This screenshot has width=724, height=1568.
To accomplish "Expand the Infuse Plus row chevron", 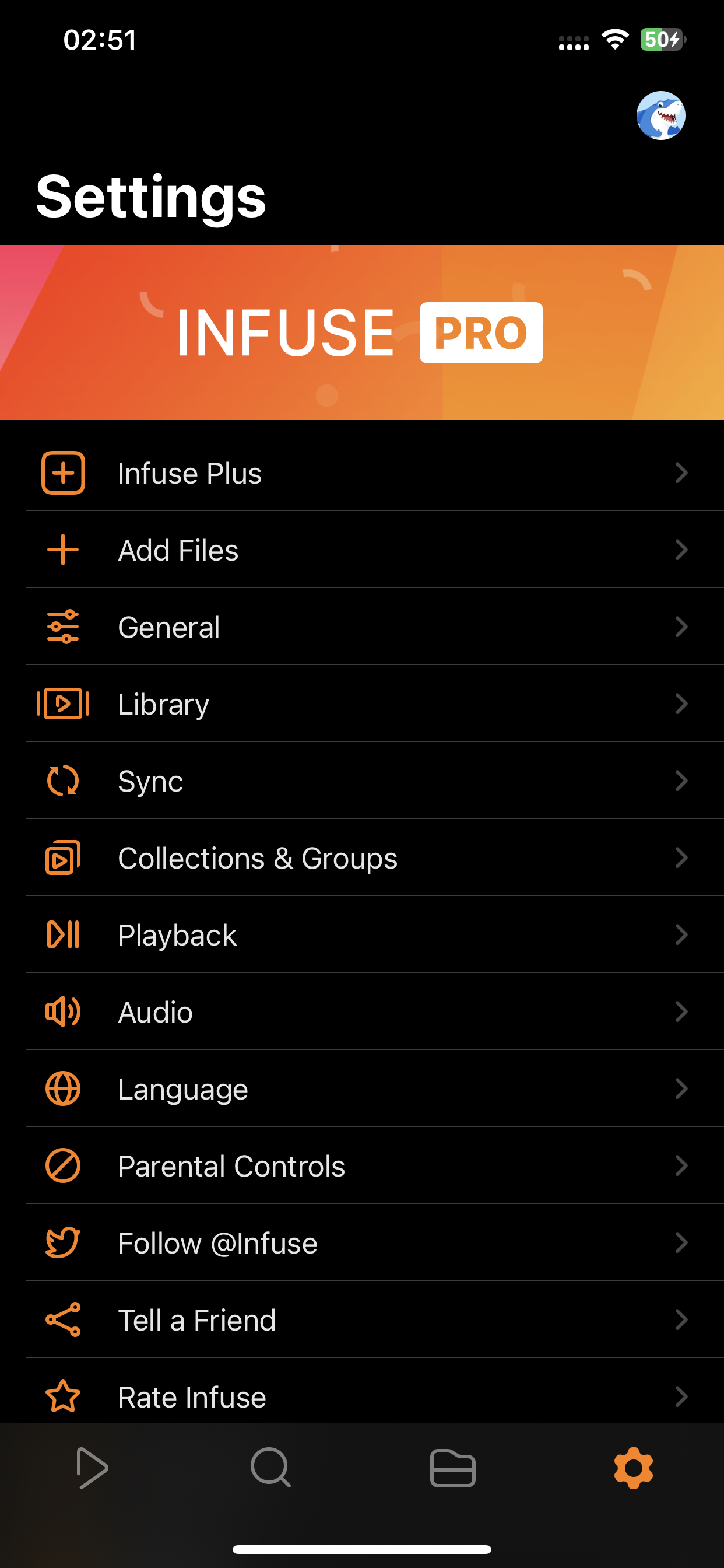I will tap(681, 473).
